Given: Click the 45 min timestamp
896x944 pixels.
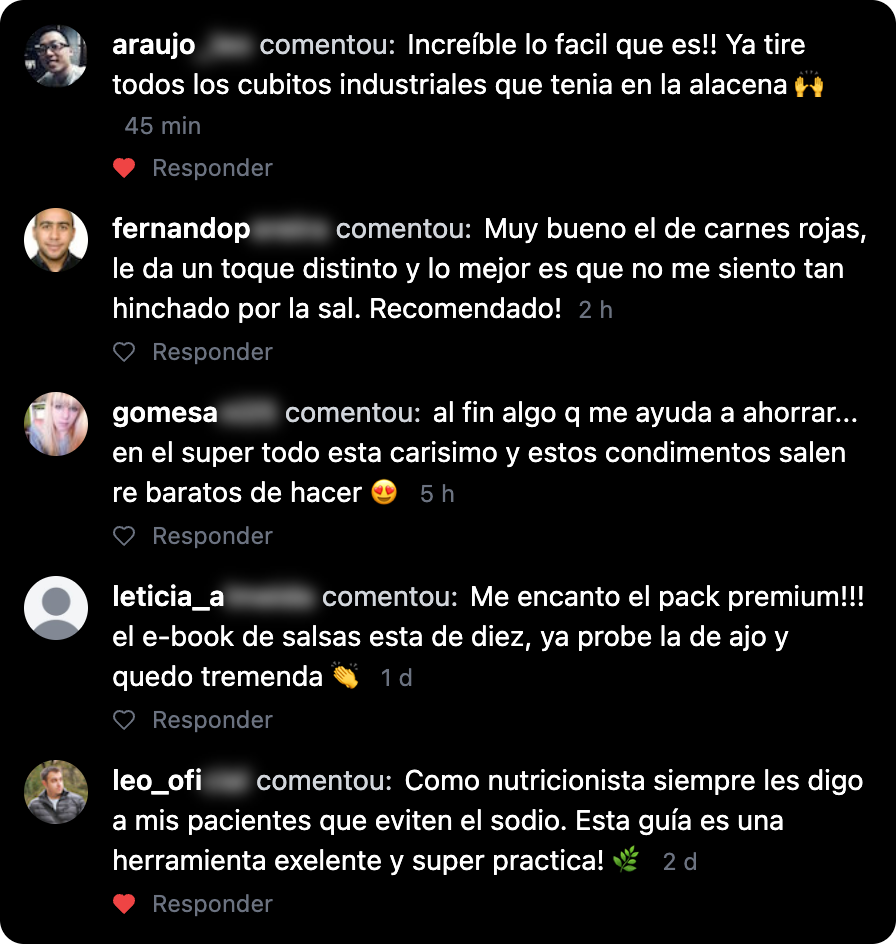Looking at the screenshot, I should [x=162, y=126].
